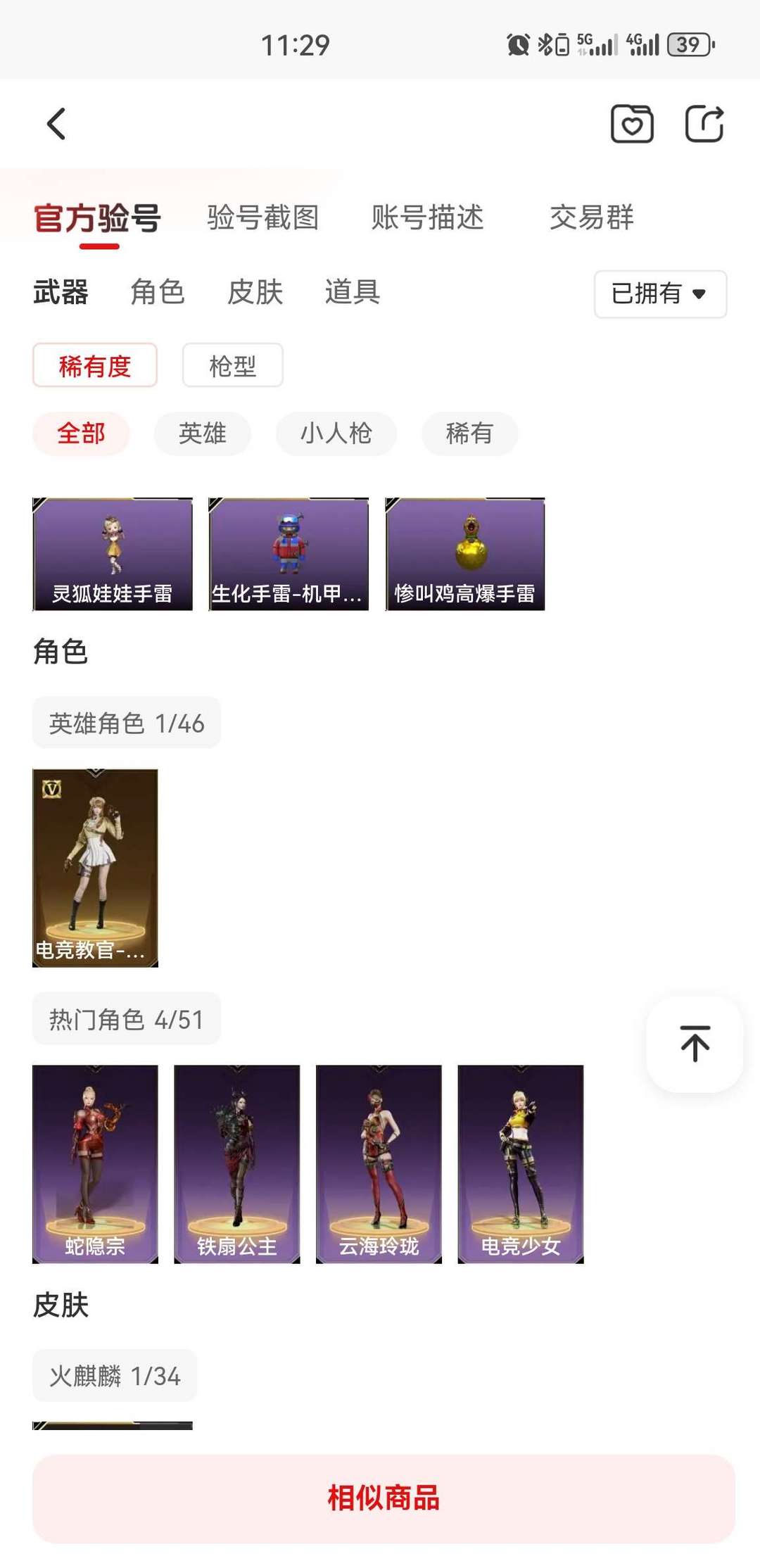Switch to the 道具 category tab
The image size is (760, 1568).
(x=352, y=292)
